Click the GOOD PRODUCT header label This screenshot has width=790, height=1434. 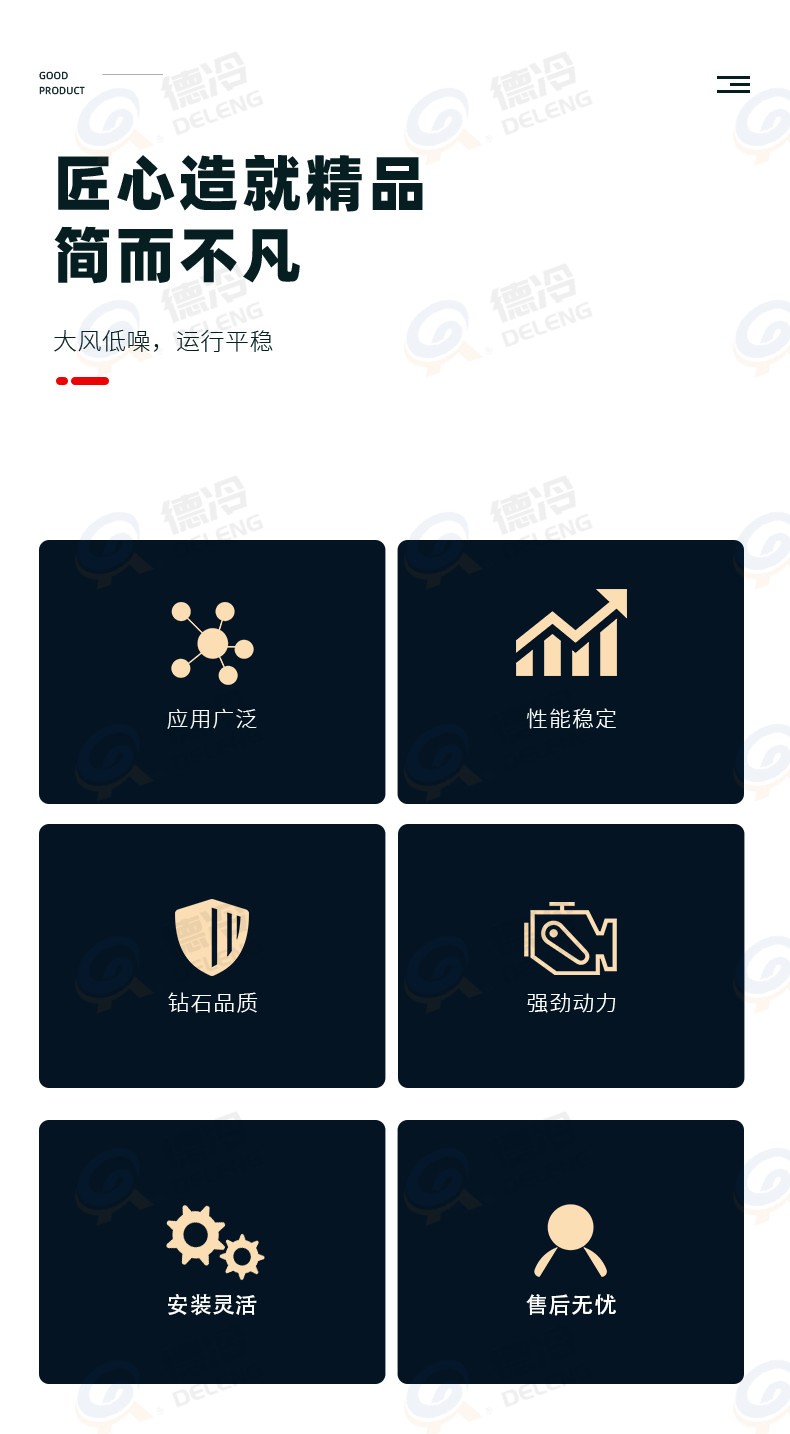pos(62,83)
